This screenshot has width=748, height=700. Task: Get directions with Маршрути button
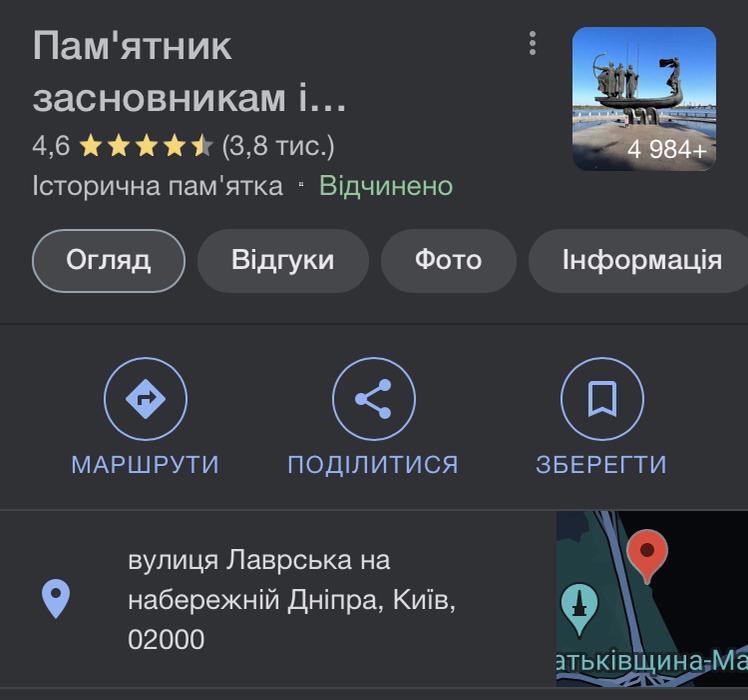(x=145, y=400)
